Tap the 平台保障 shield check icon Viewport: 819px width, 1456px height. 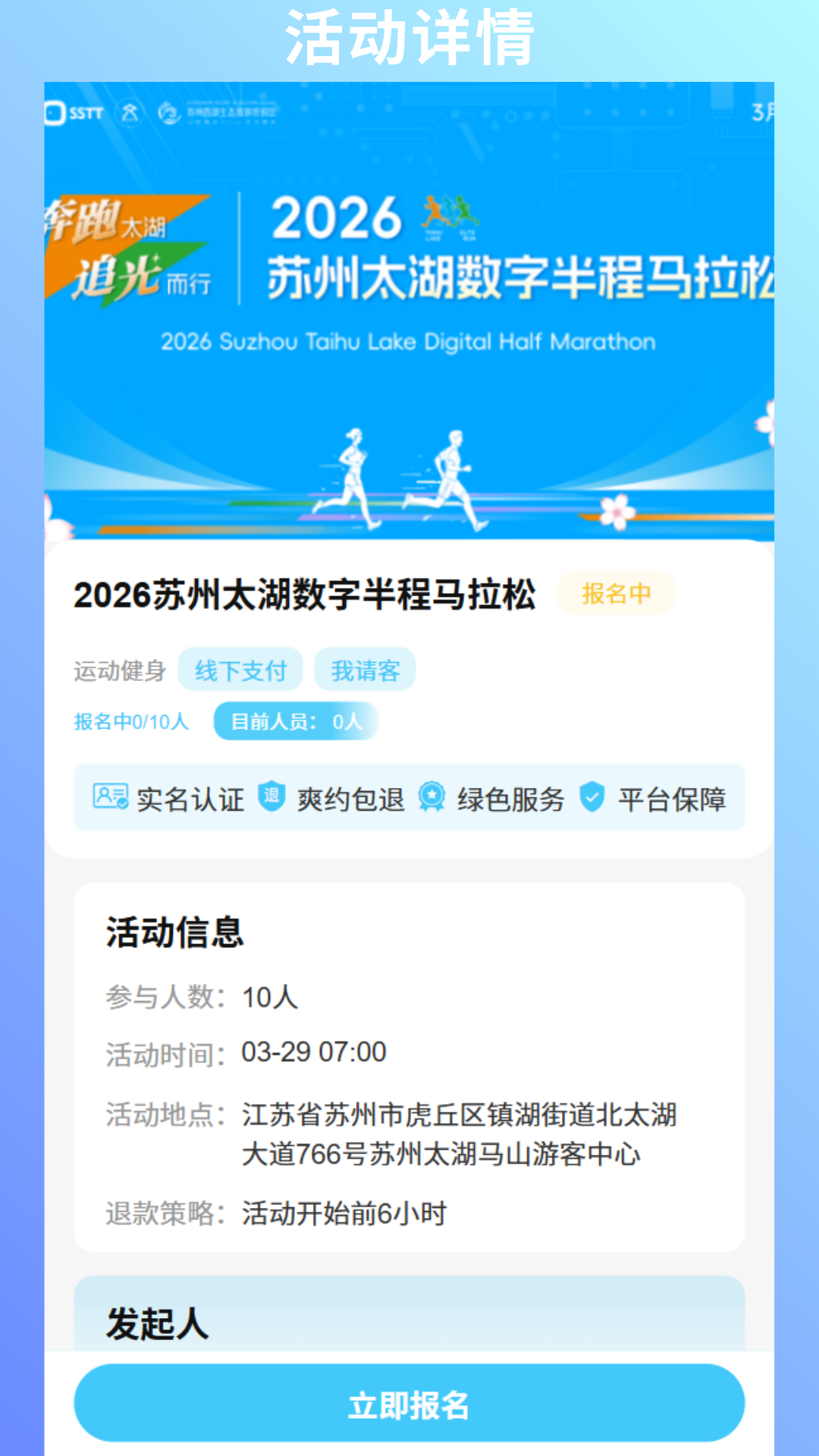(x=592, y=797)
